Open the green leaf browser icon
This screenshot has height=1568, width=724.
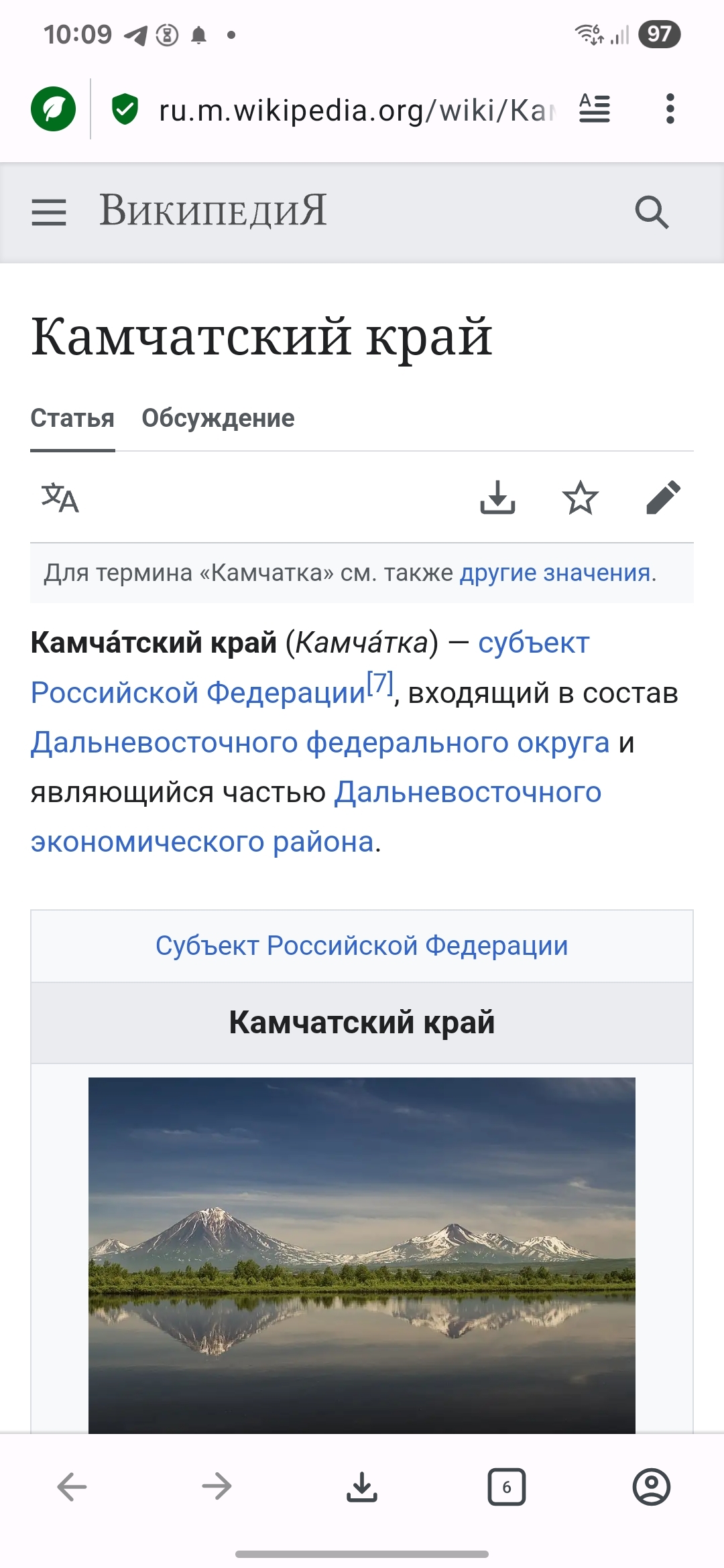tap(54, 109)
